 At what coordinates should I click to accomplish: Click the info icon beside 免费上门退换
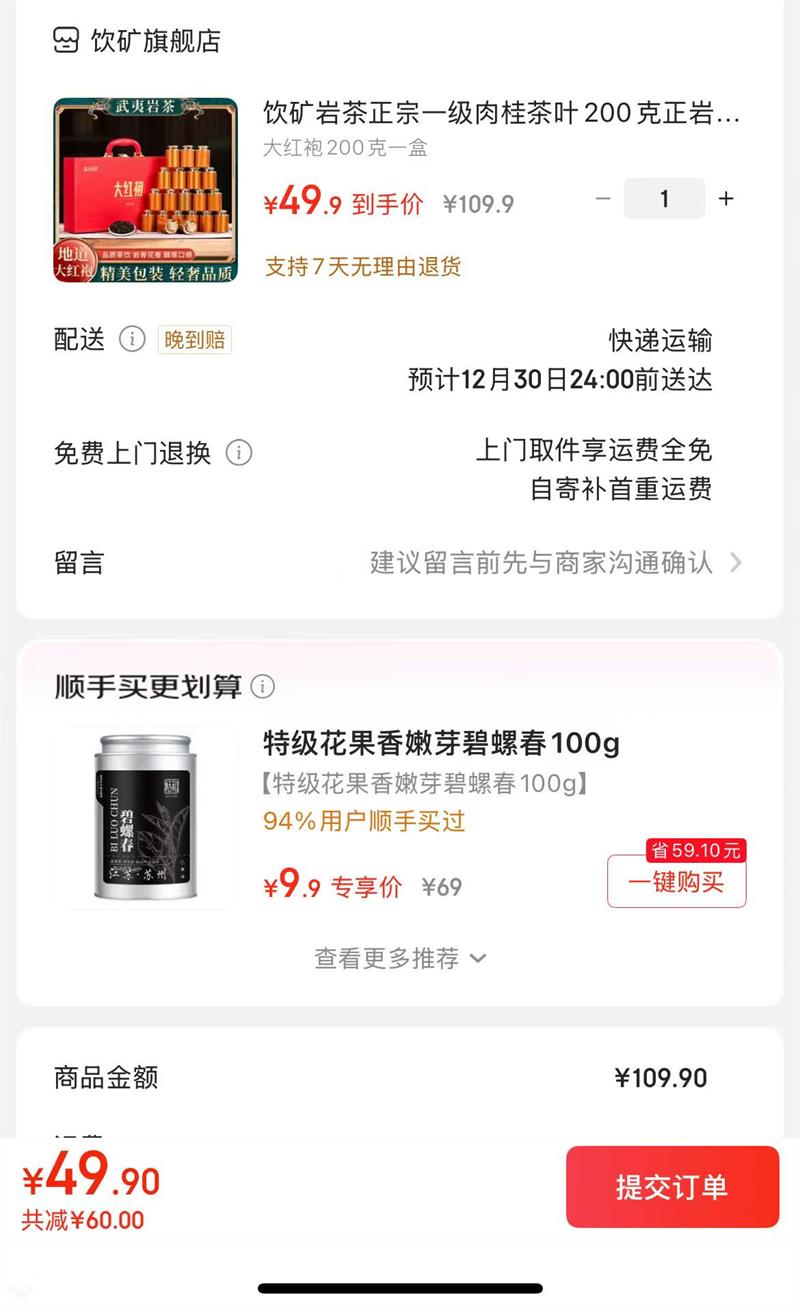pyautogui.click(x=238, y=453)
